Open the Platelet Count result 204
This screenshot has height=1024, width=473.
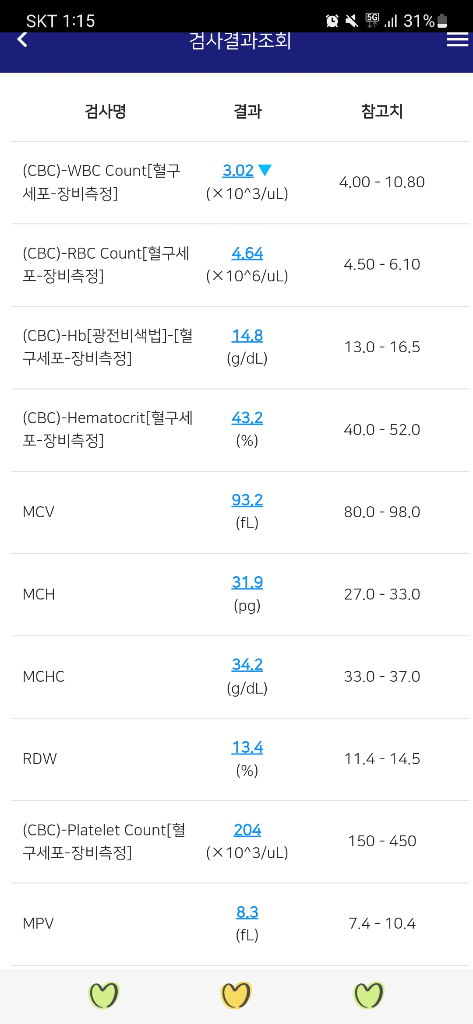pos(247,830)
